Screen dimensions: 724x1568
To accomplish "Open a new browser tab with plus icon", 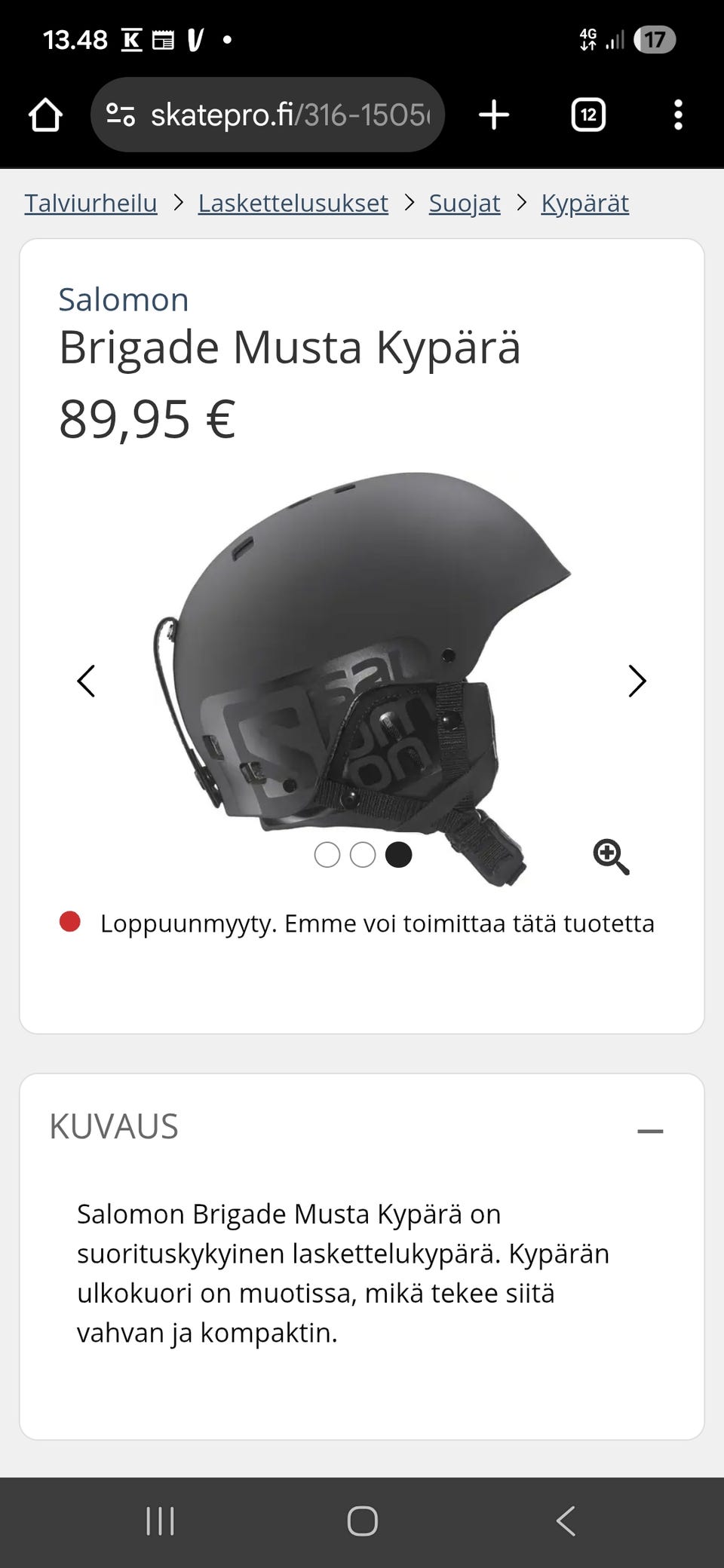I will pos(494,115).
